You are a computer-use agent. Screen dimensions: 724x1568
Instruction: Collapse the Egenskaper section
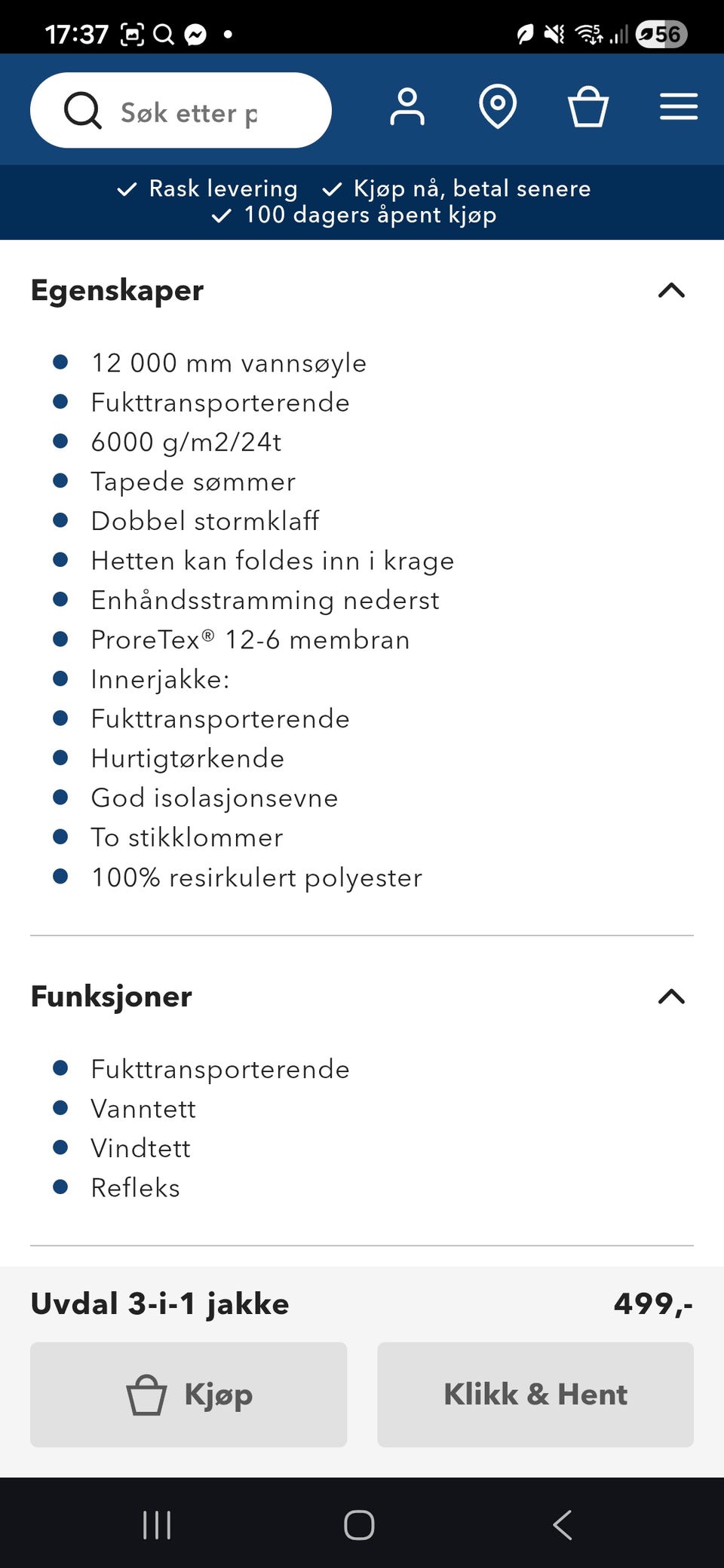pos(670,291)
